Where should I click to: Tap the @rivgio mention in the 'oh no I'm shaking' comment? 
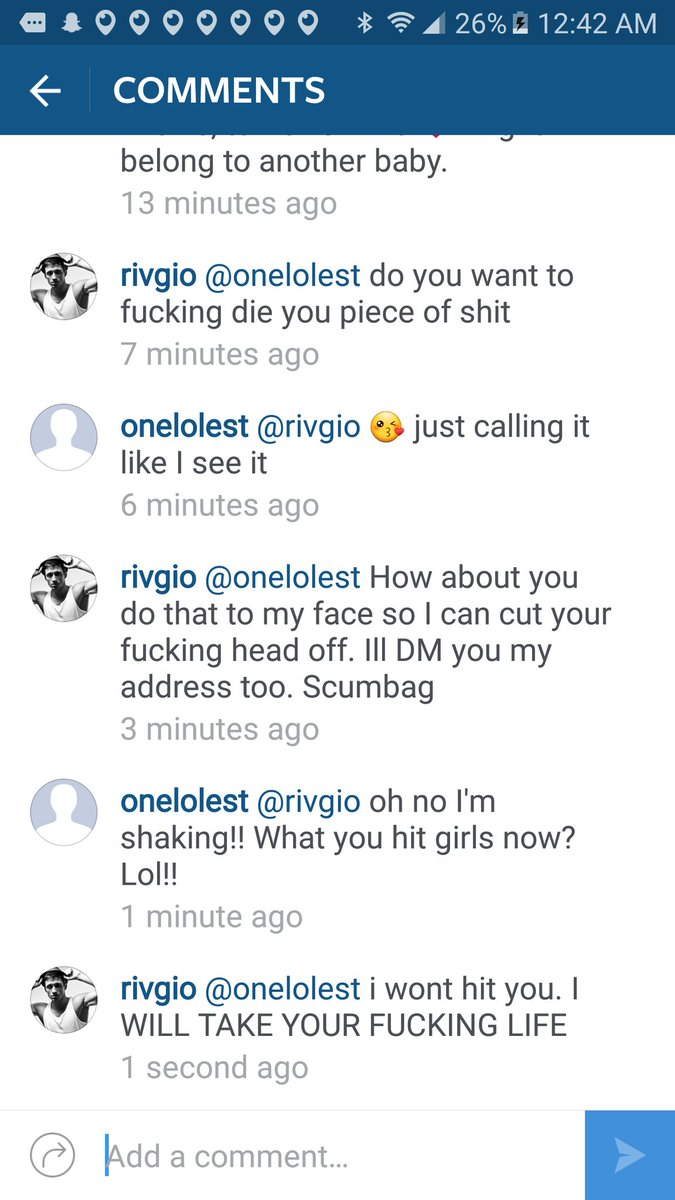tap(309, 802)
